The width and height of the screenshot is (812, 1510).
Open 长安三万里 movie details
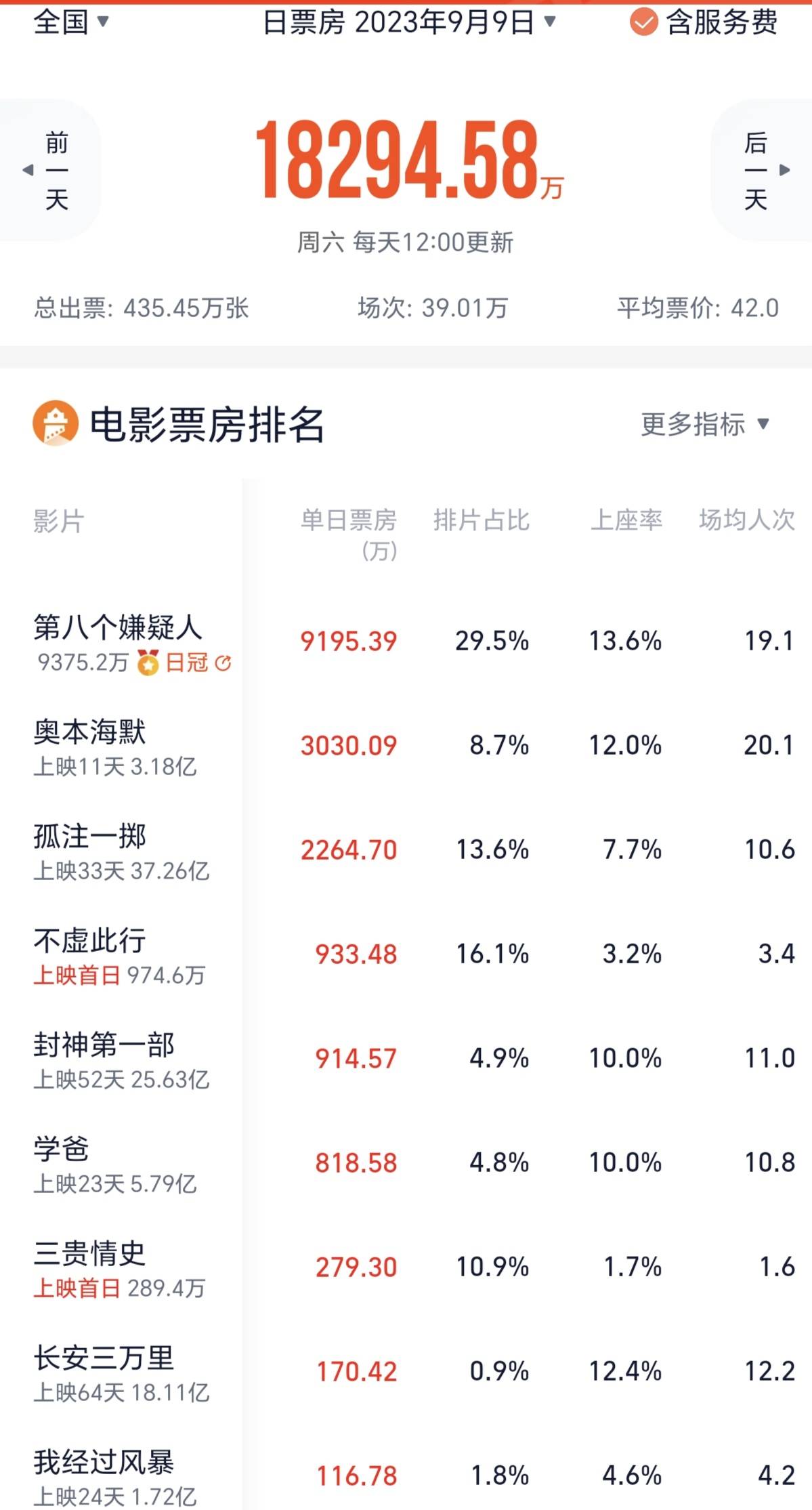[104, 1358]
